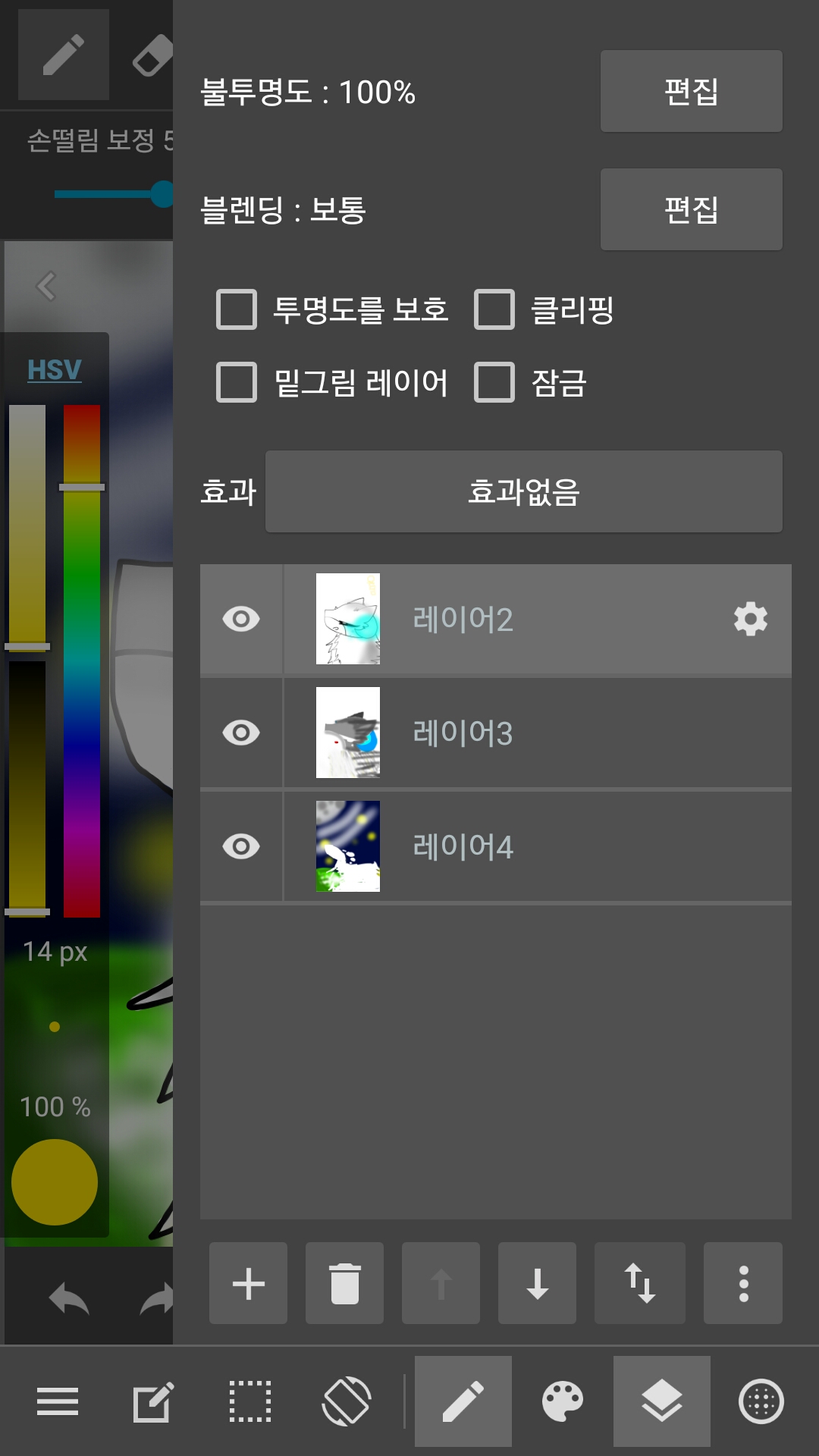Enable the 잠금 lock checkbox
Image resolution: width=819 pixels, height=1456 pixels.
[494, 381]
